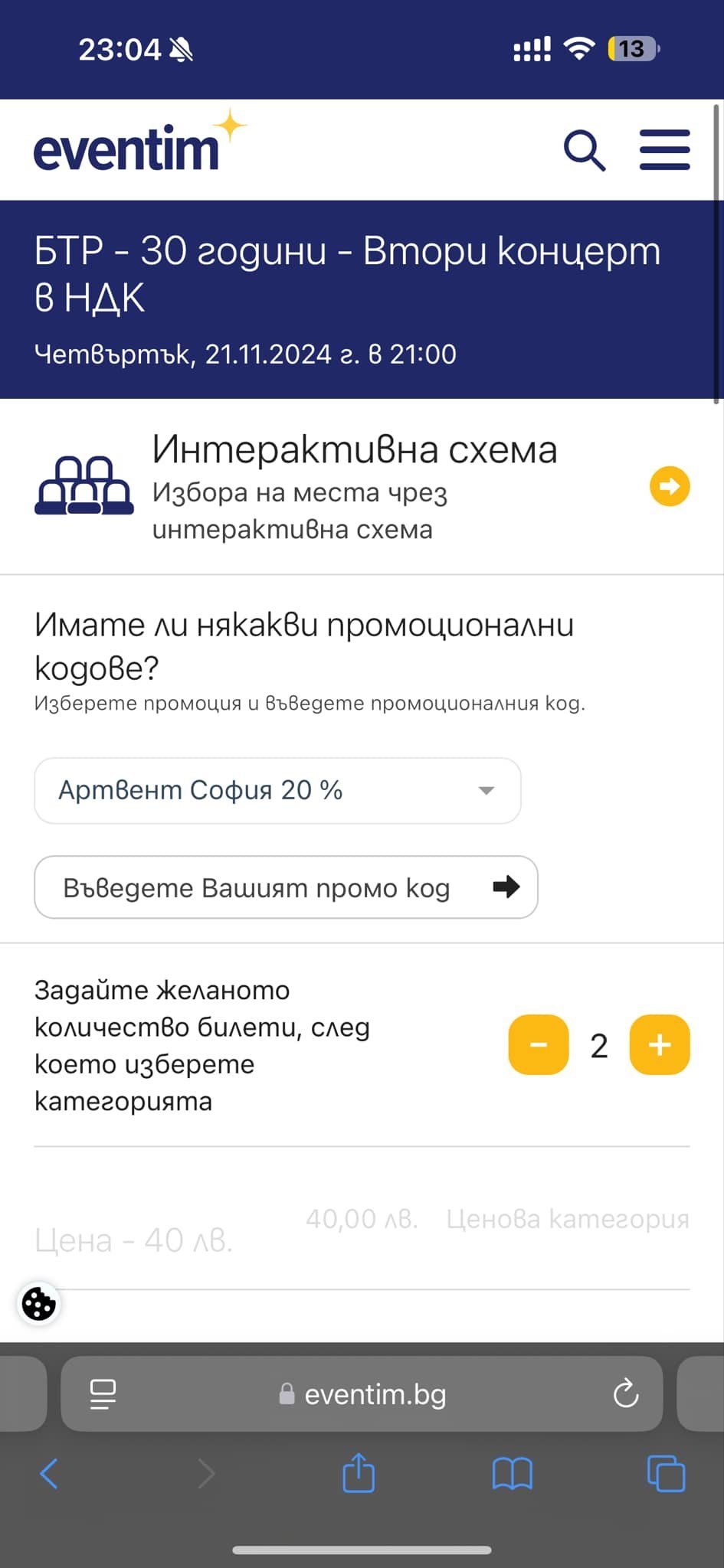Share this page from the Safari toolbar
This screenshot has width=724, height=1568.
(x=359, y=1473)
